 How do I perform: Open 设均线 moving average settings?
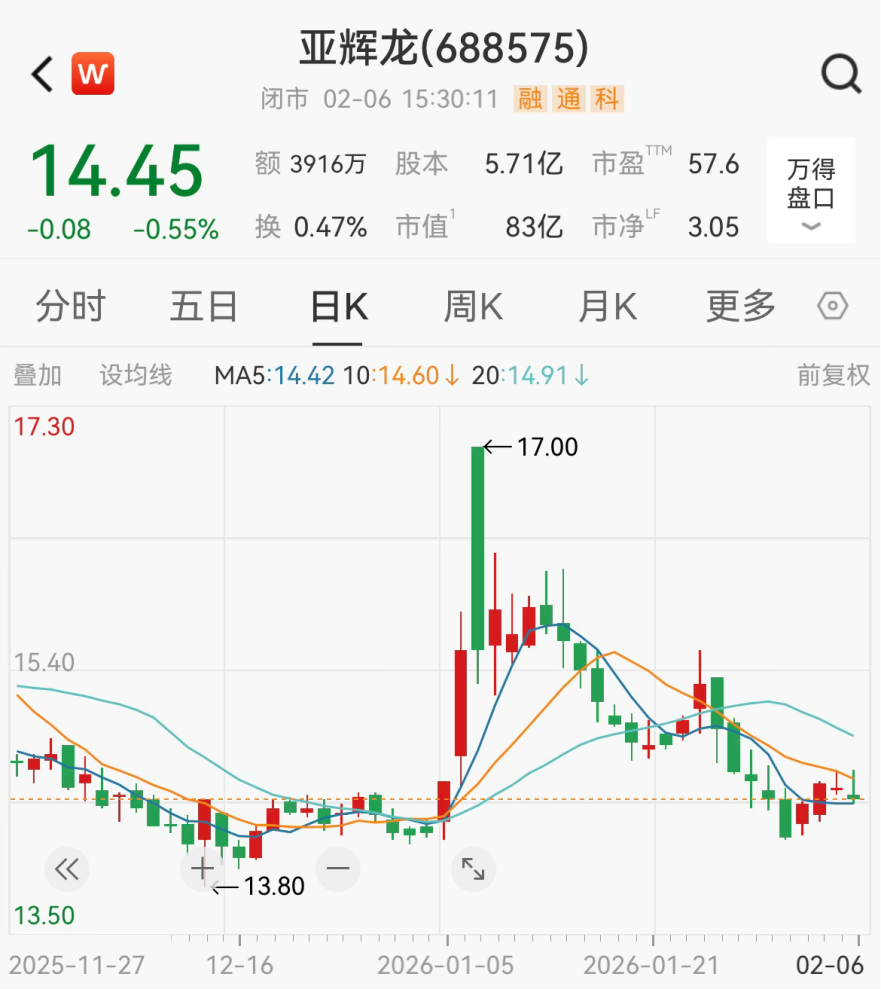[x=136, y=376]
